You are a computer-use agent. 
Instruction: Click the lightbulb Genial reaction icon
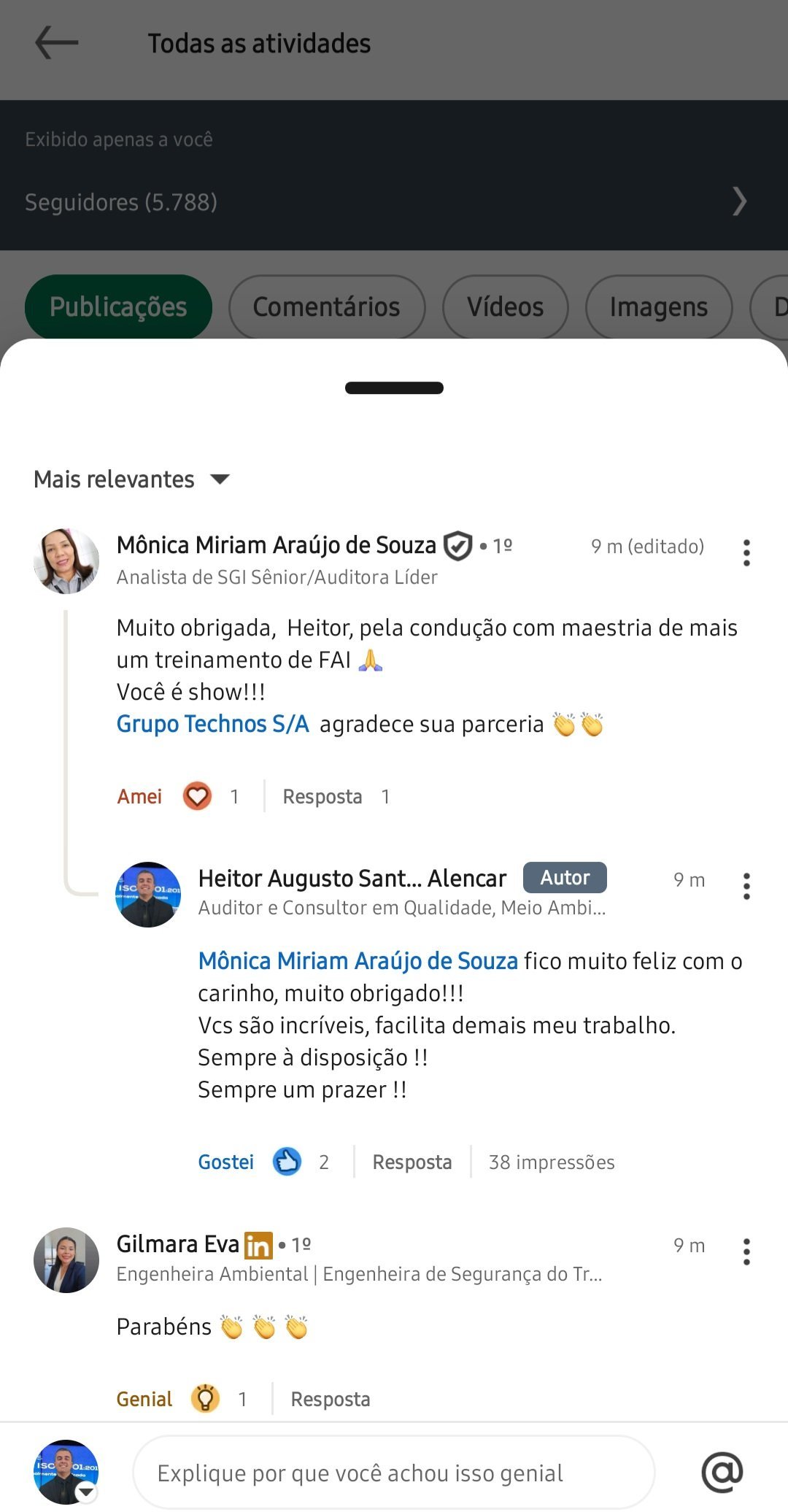(206, 1397)
